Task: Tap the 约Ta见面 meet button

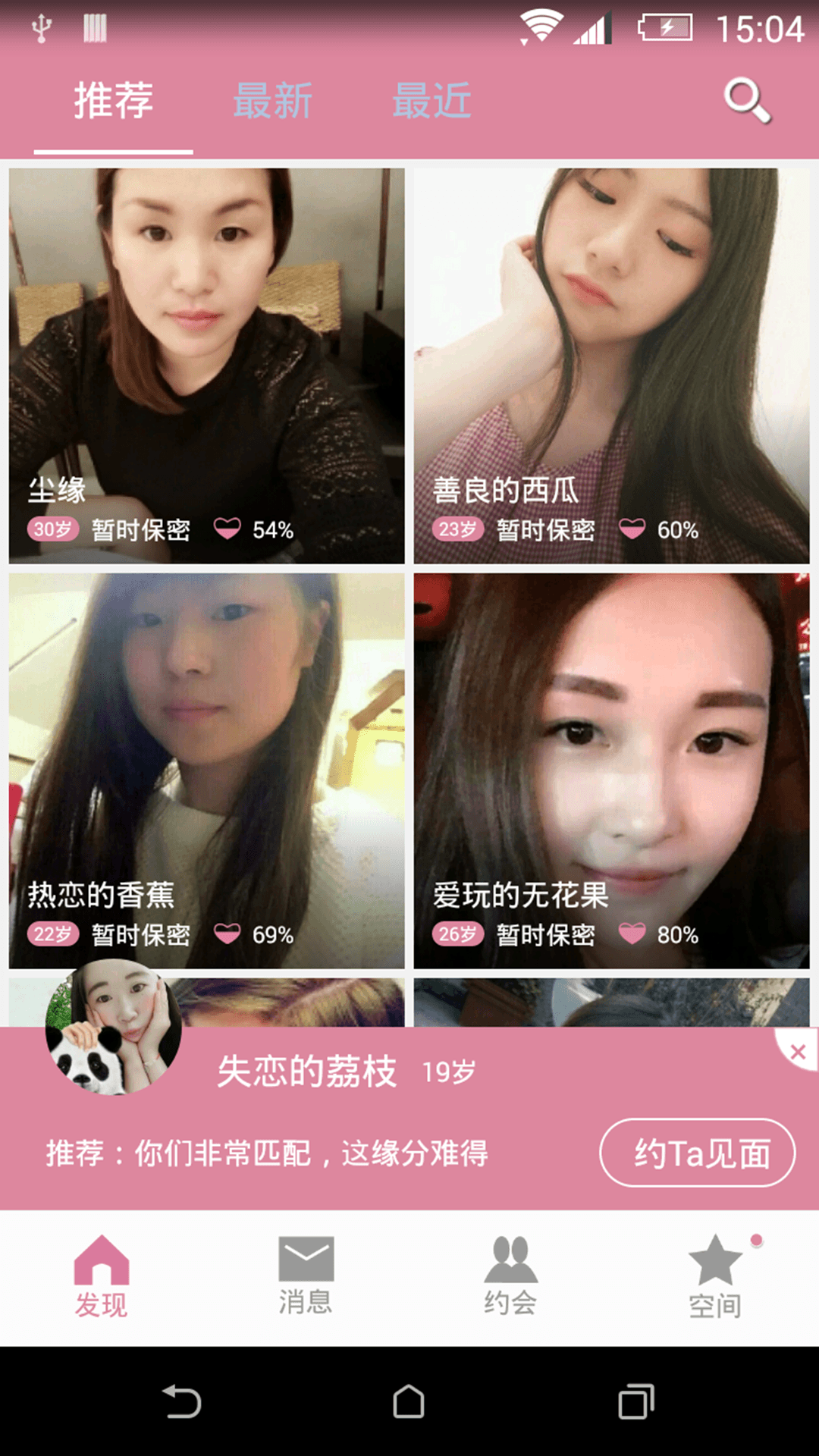Action: tap(696, 1153)
